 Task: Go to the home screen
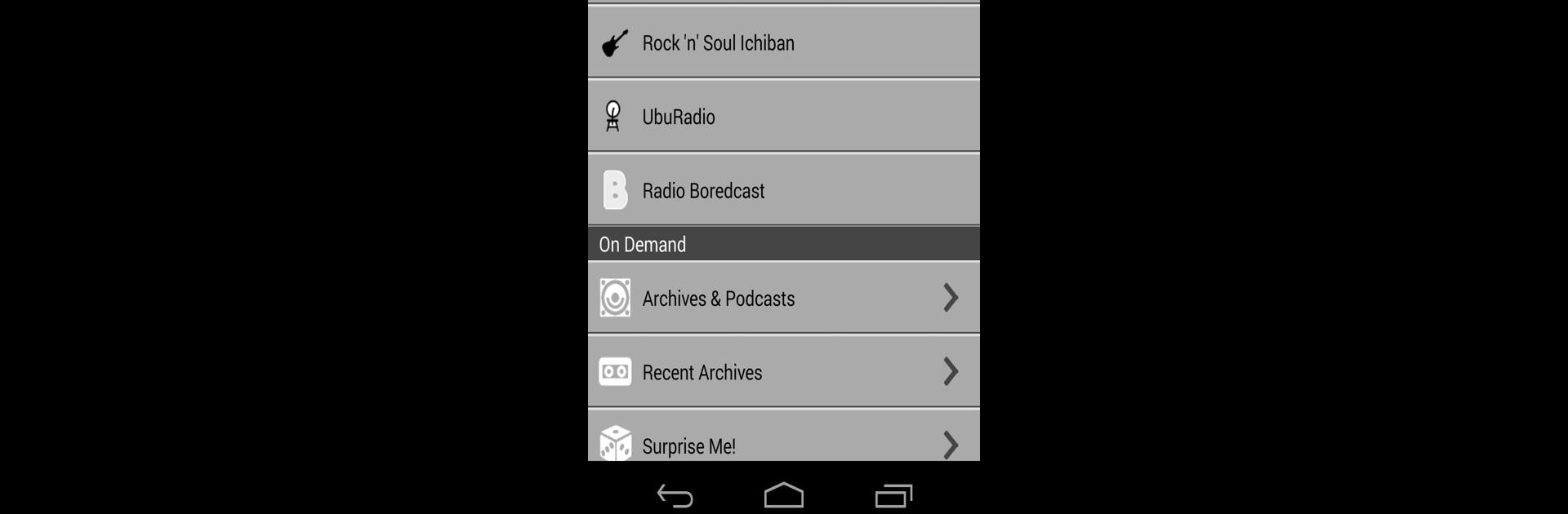tap(783, 495)
